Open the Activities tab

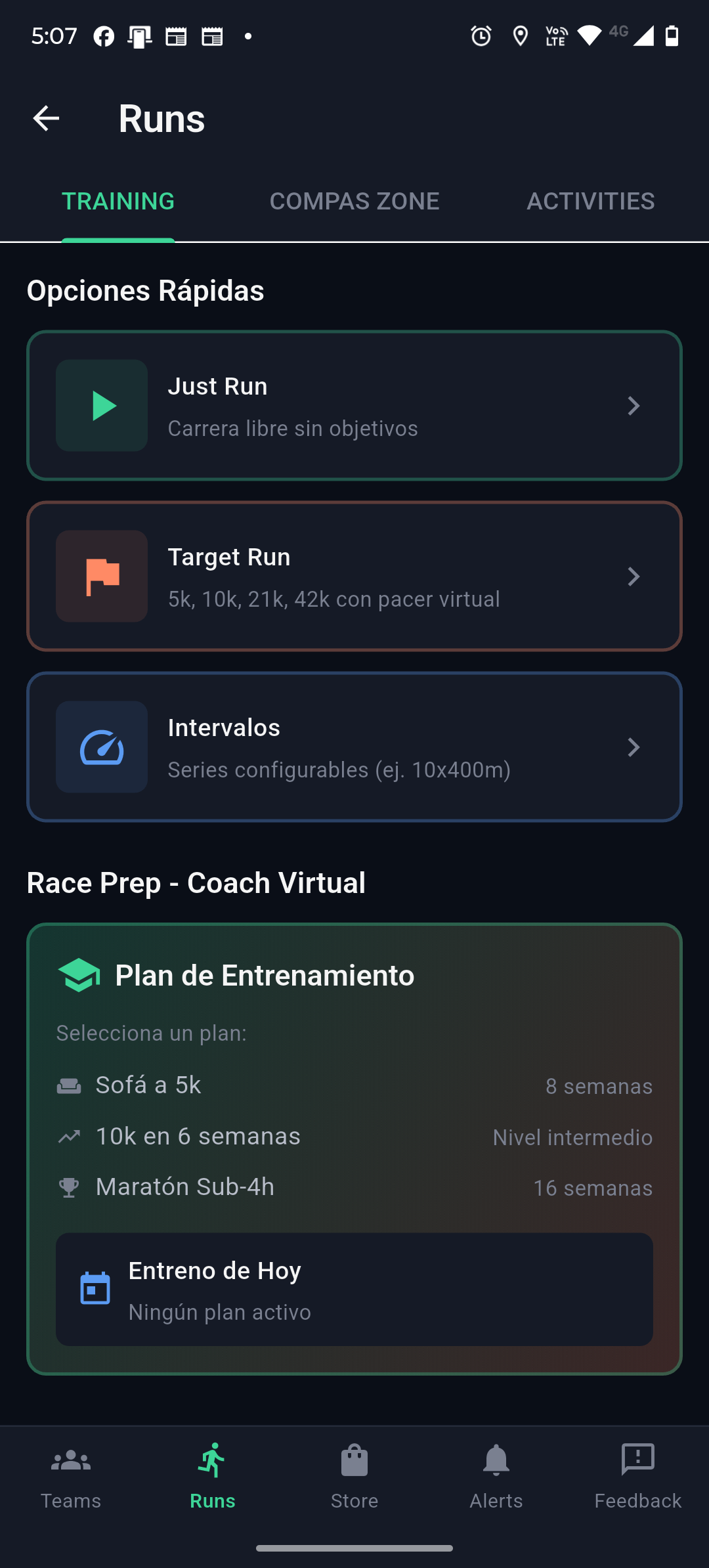click(590, 201)
